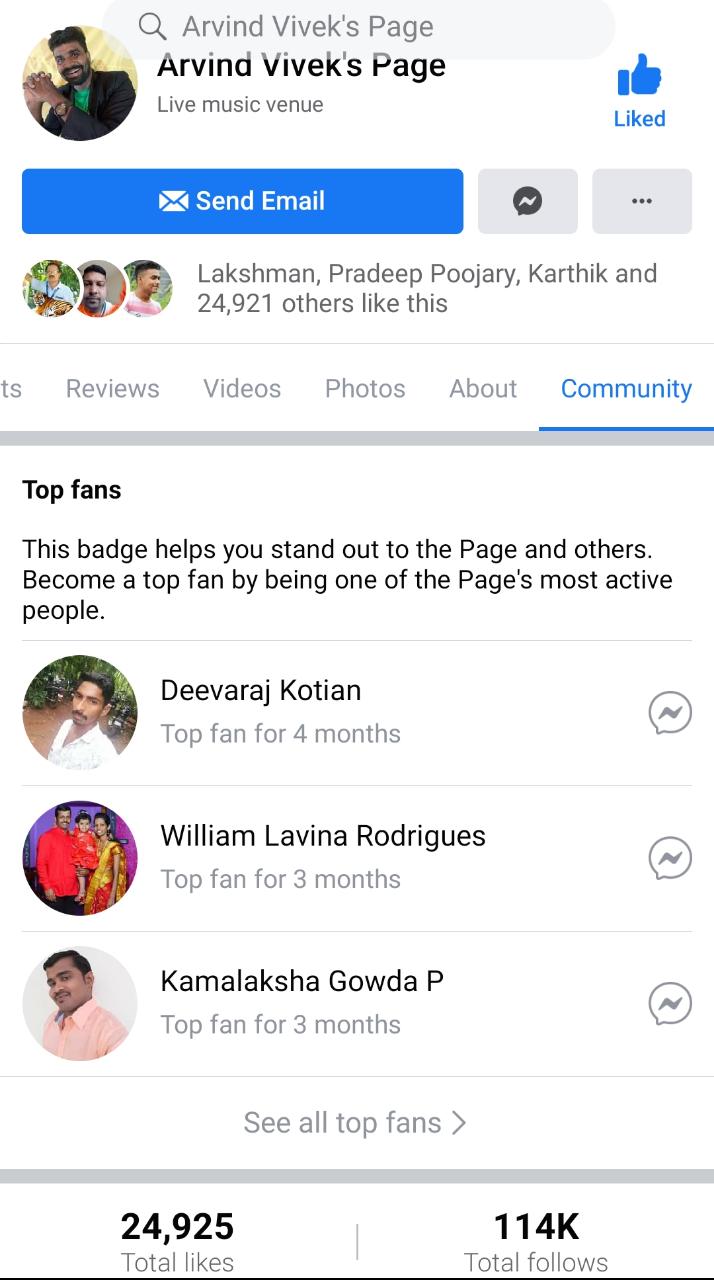View the page's profile picture
The image size is (714, 1280).
pos(80,84)
